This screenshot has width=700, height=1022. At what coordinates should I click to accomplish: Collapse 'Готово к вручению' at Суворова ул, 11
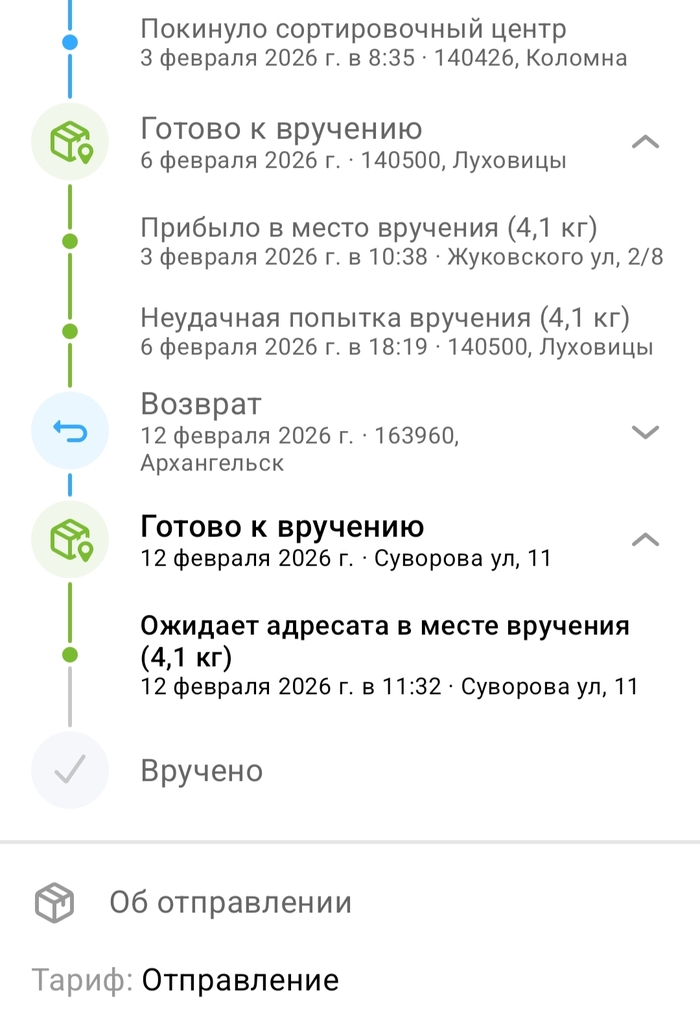coord(646,540)
